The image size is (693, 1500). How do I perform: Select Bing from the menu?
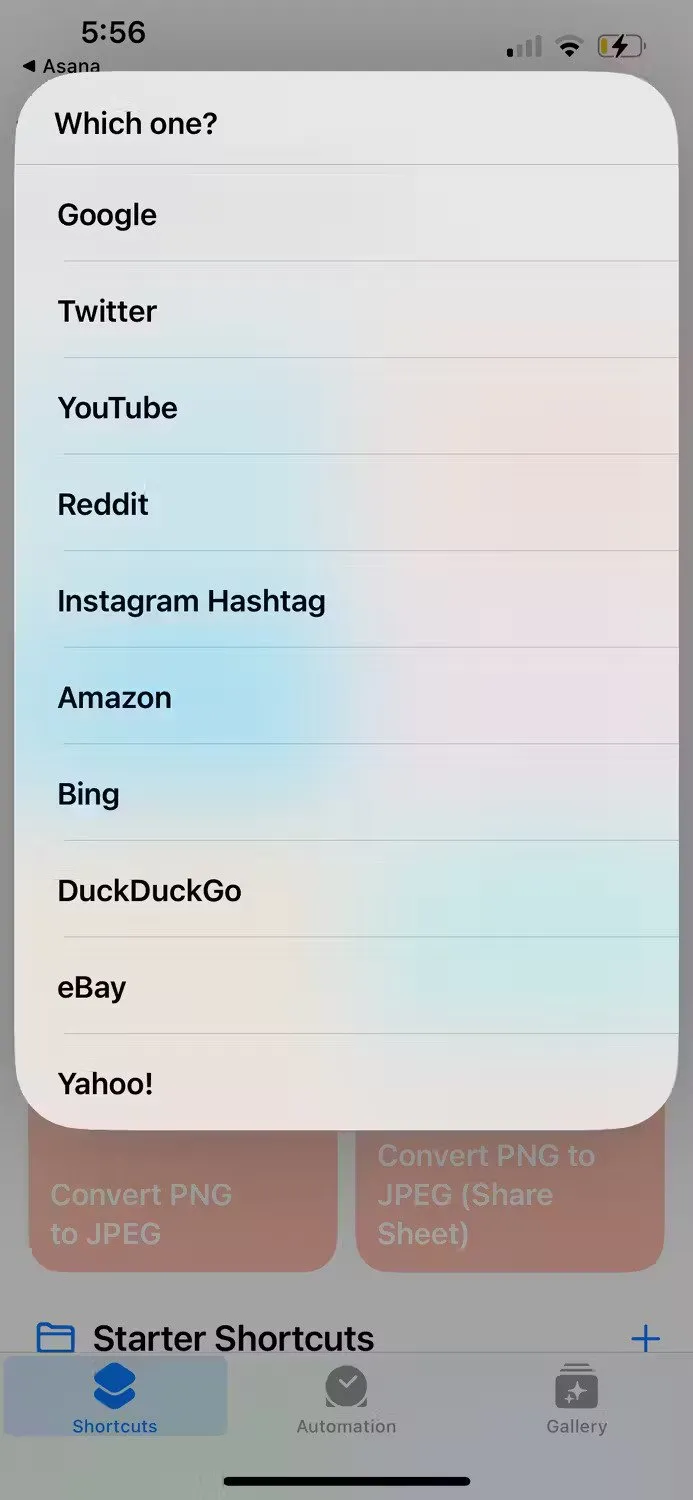tap(88, 794)
